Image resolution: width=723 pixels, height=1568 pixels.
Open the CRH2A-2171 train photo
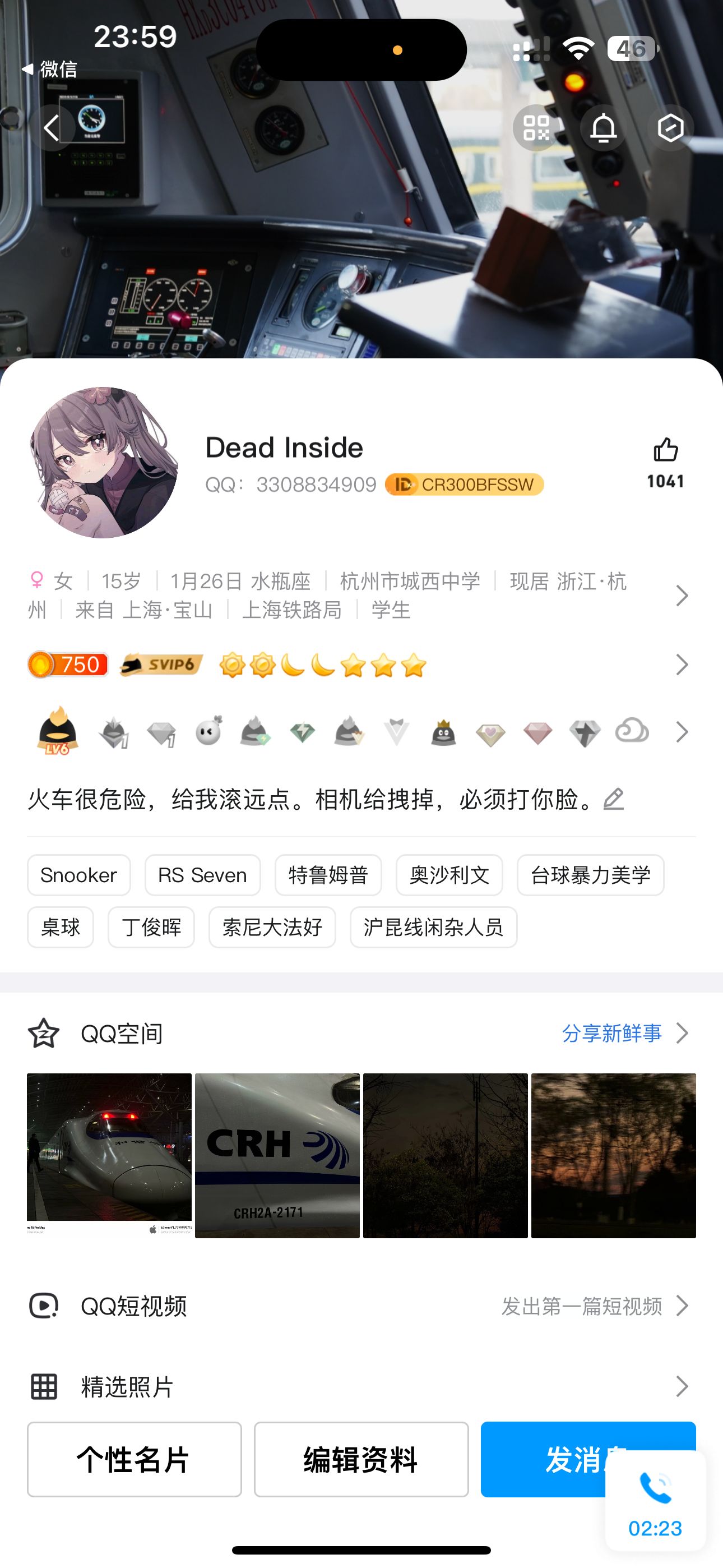277,1155
